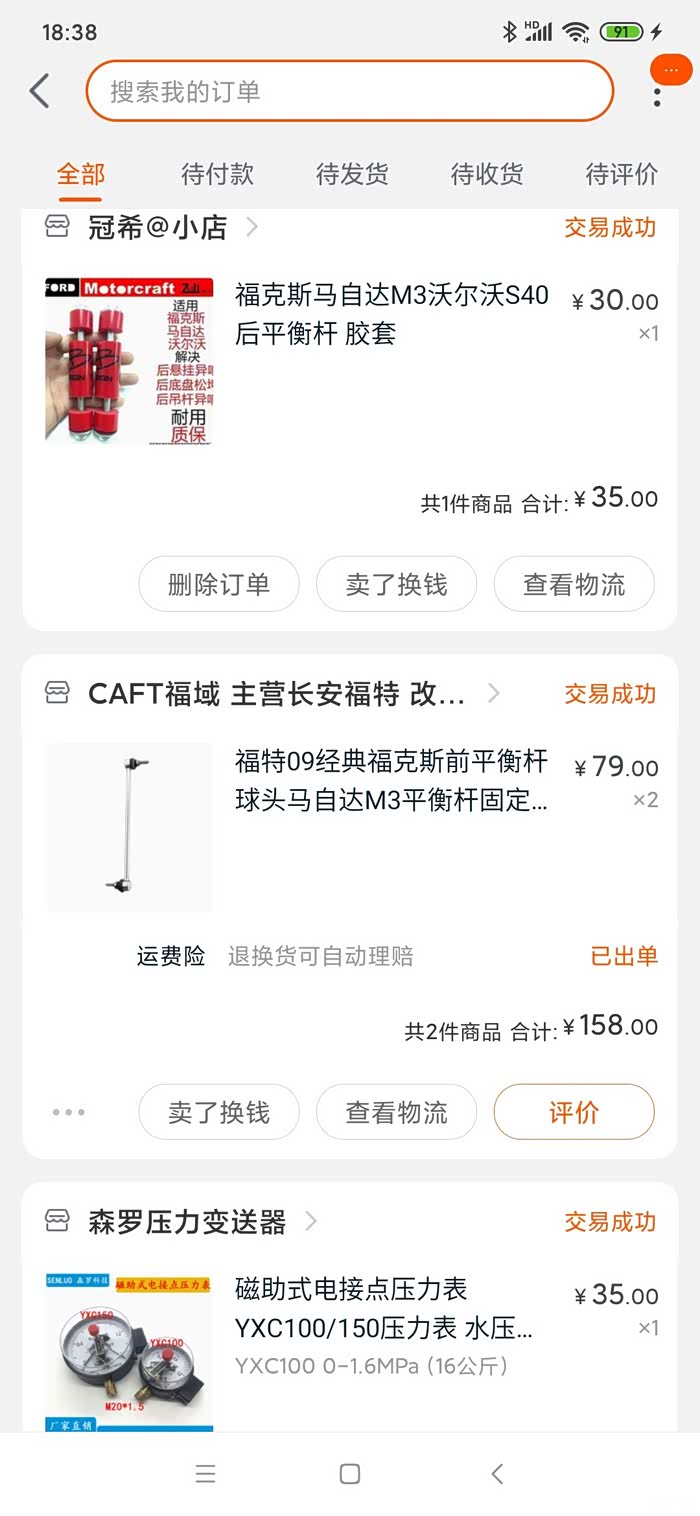Tap the 搜索我的订单 search field
This screenshot has height=1516, width=700.
coord(350,92)
